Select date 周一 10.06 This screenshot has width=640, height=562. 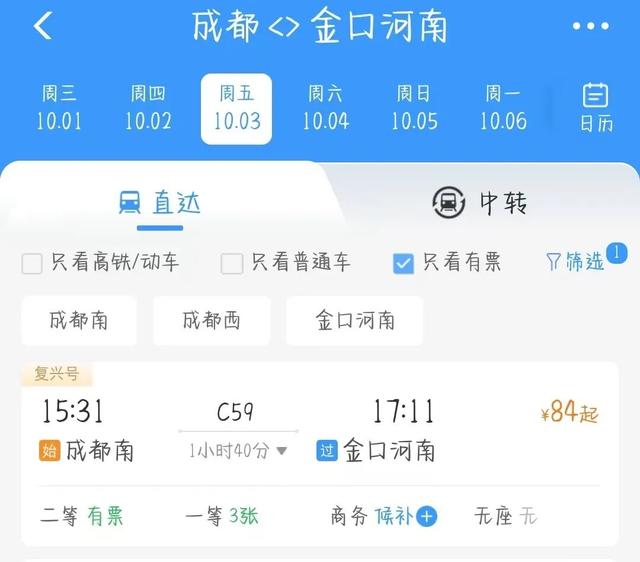pyautogui.click(x=502, y=108)
